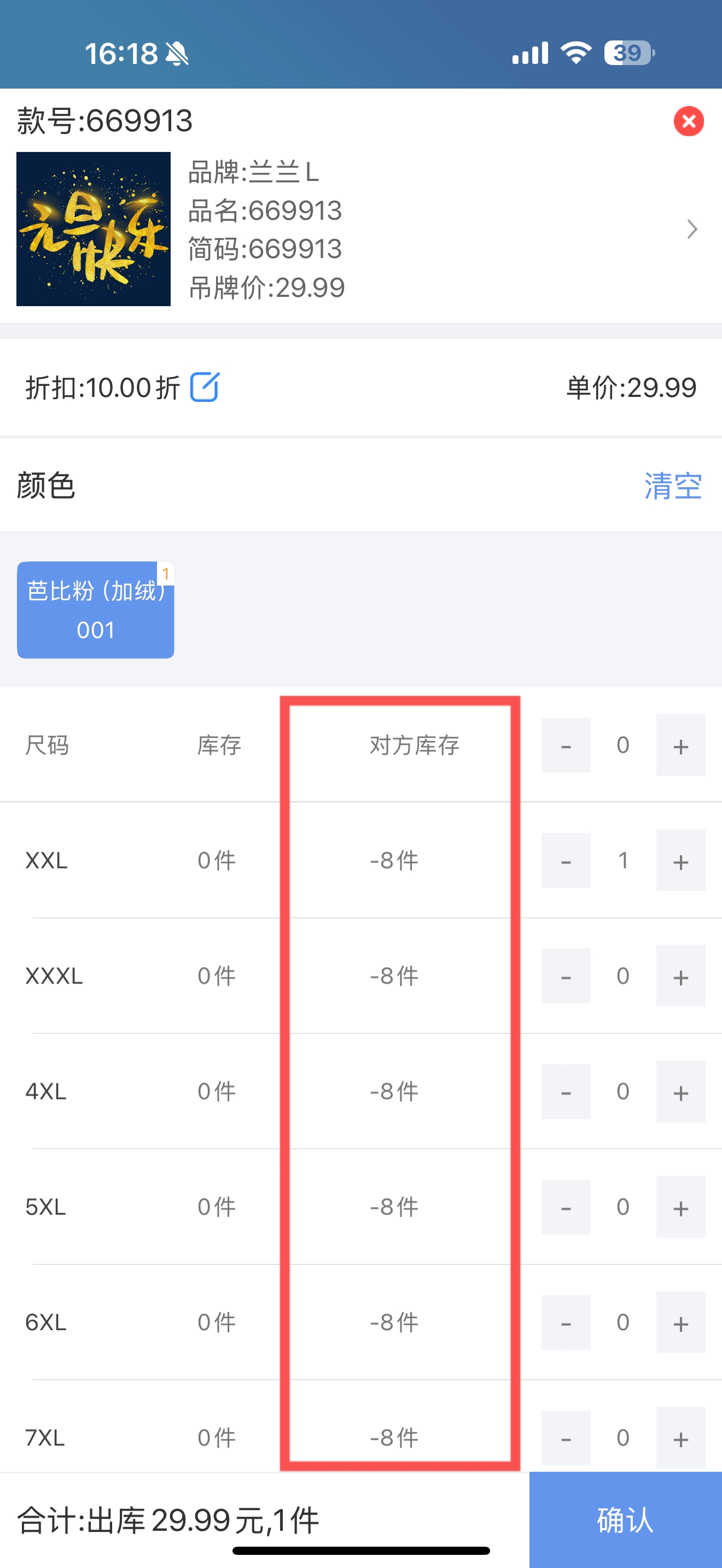Open the product thumbnail image
The image size is (722, 1568).
pyautogui.click(x=93, y=229)
